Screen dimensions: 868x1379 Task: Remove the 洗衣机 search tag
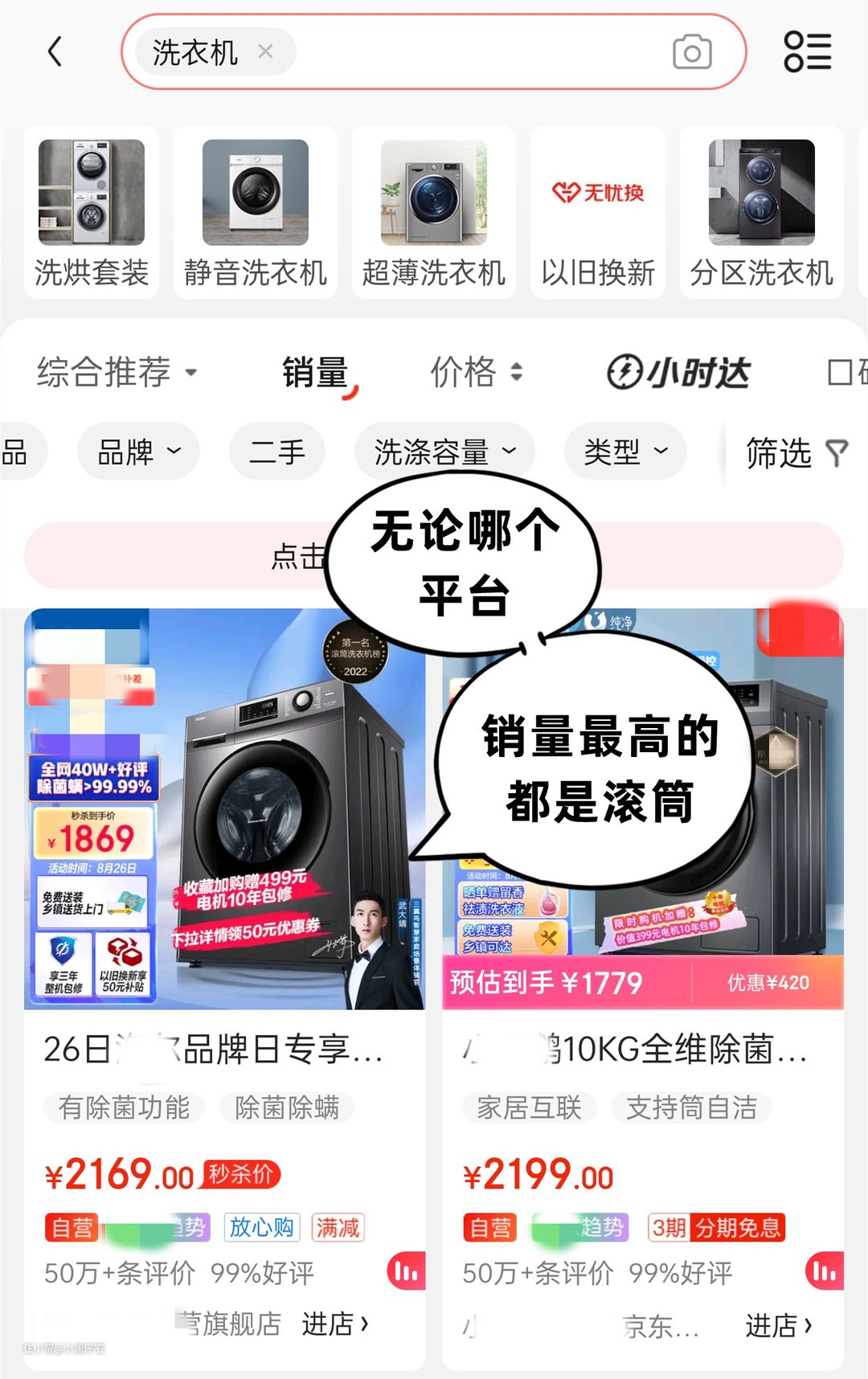pos(265,52)
